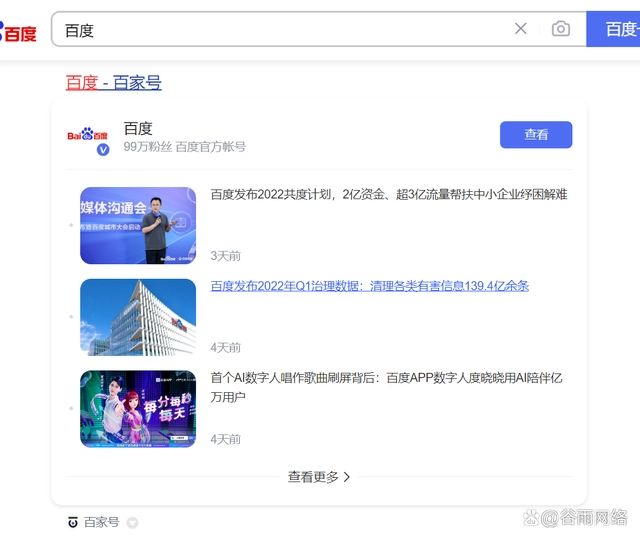Go to the Baidu homepage via logo
640x540 pixels.
(18, 31)
